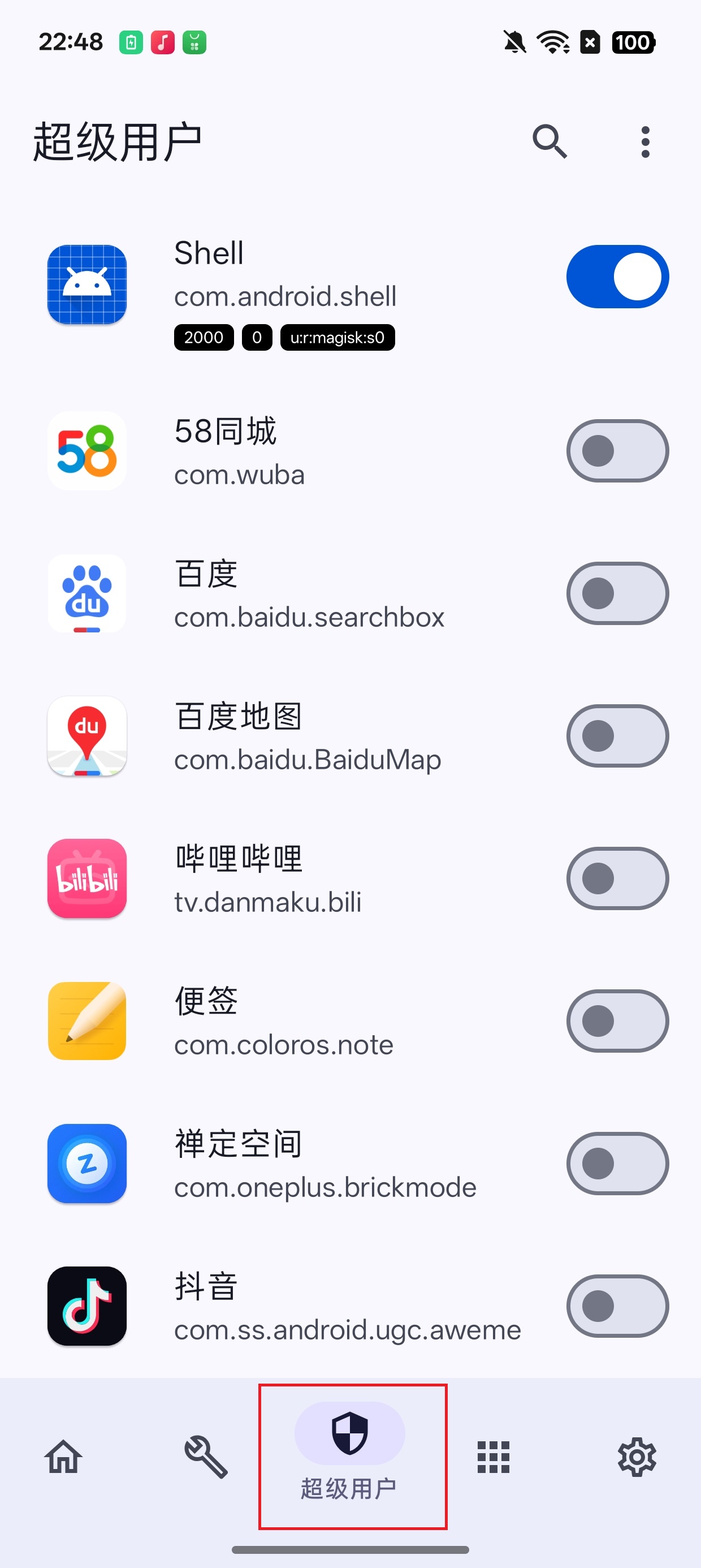Toggle root switch for 禅定空间
The height and width of the screenshot is (1568, 701).
tap(617, 1163)
